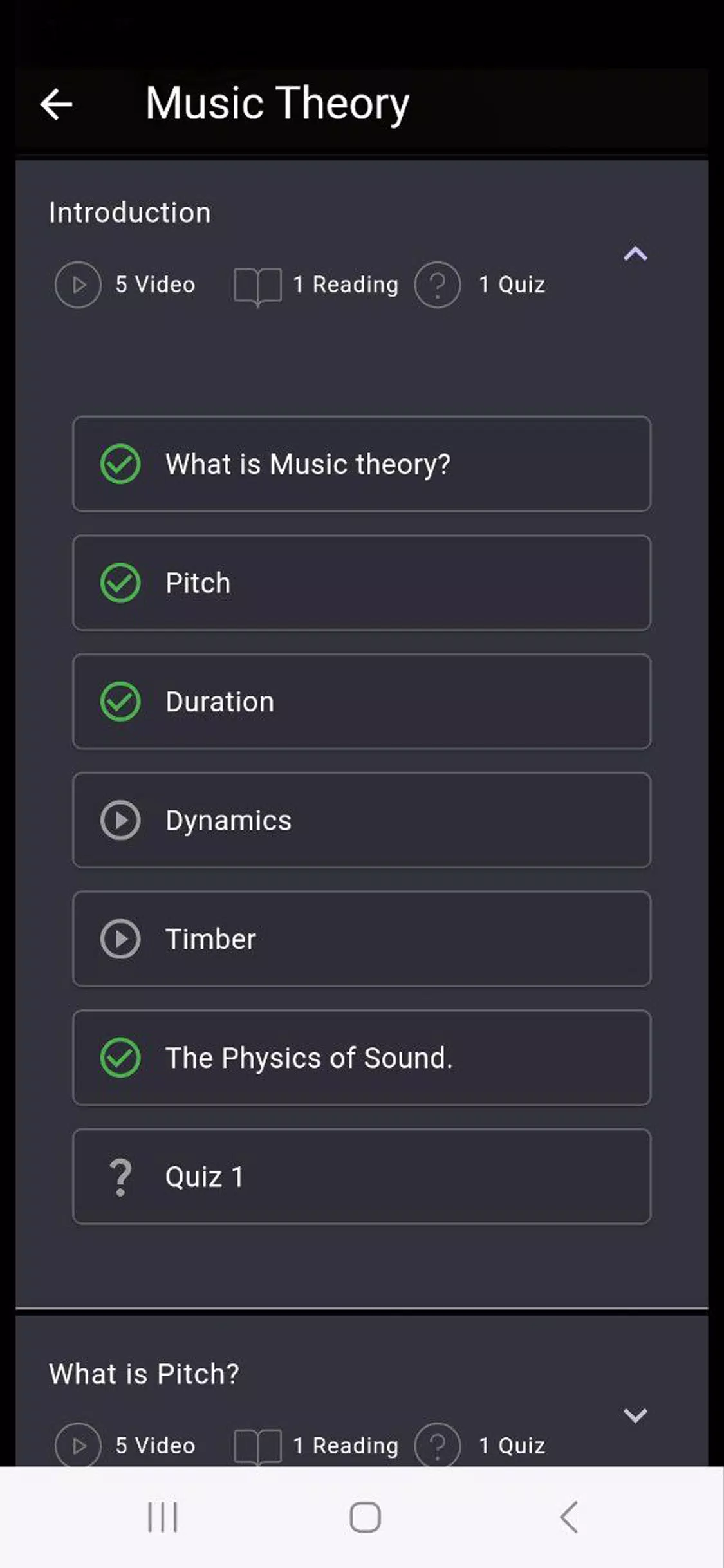
Task: Collapse the Introduction section
Action: tap(635, 254)
